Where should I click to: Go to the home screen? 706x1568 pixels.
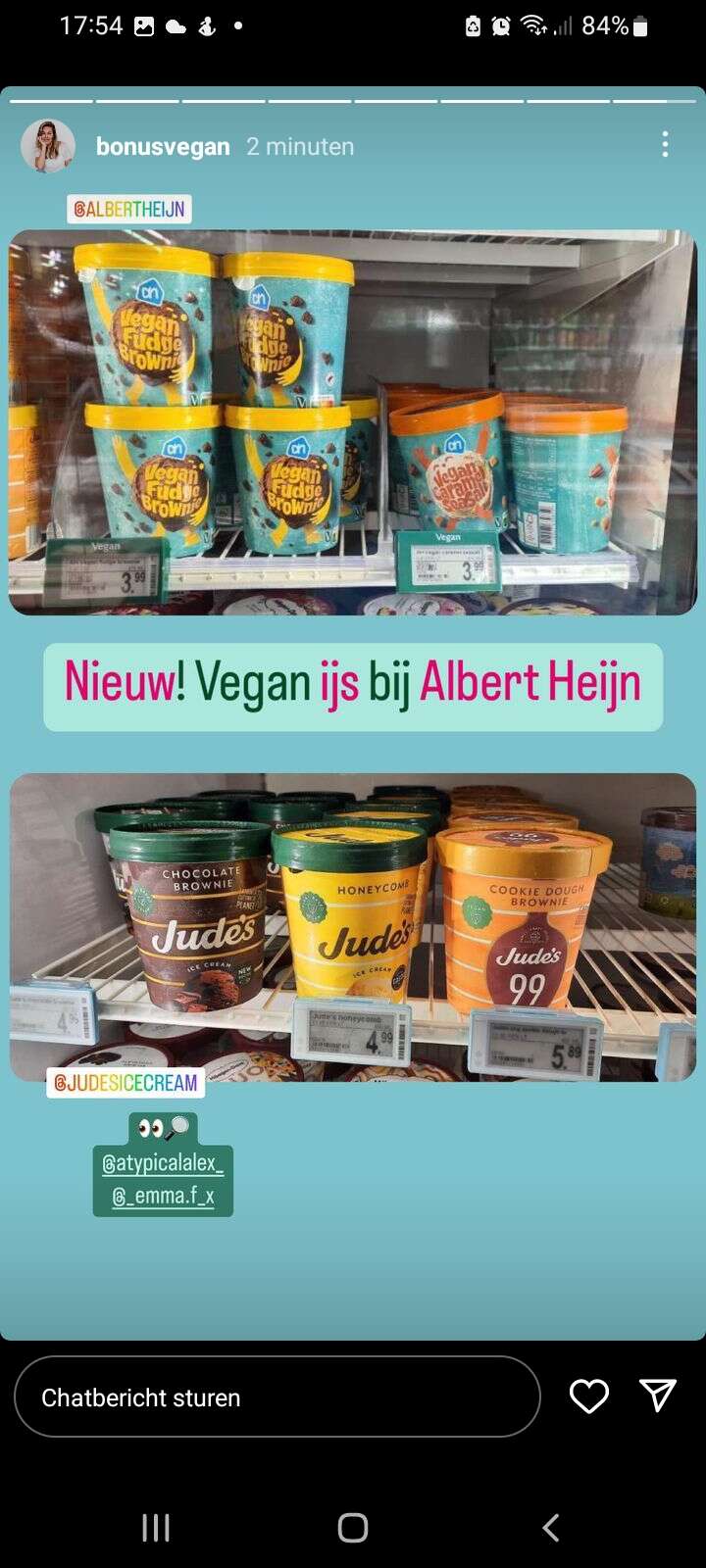click(x=353, y=1527)
